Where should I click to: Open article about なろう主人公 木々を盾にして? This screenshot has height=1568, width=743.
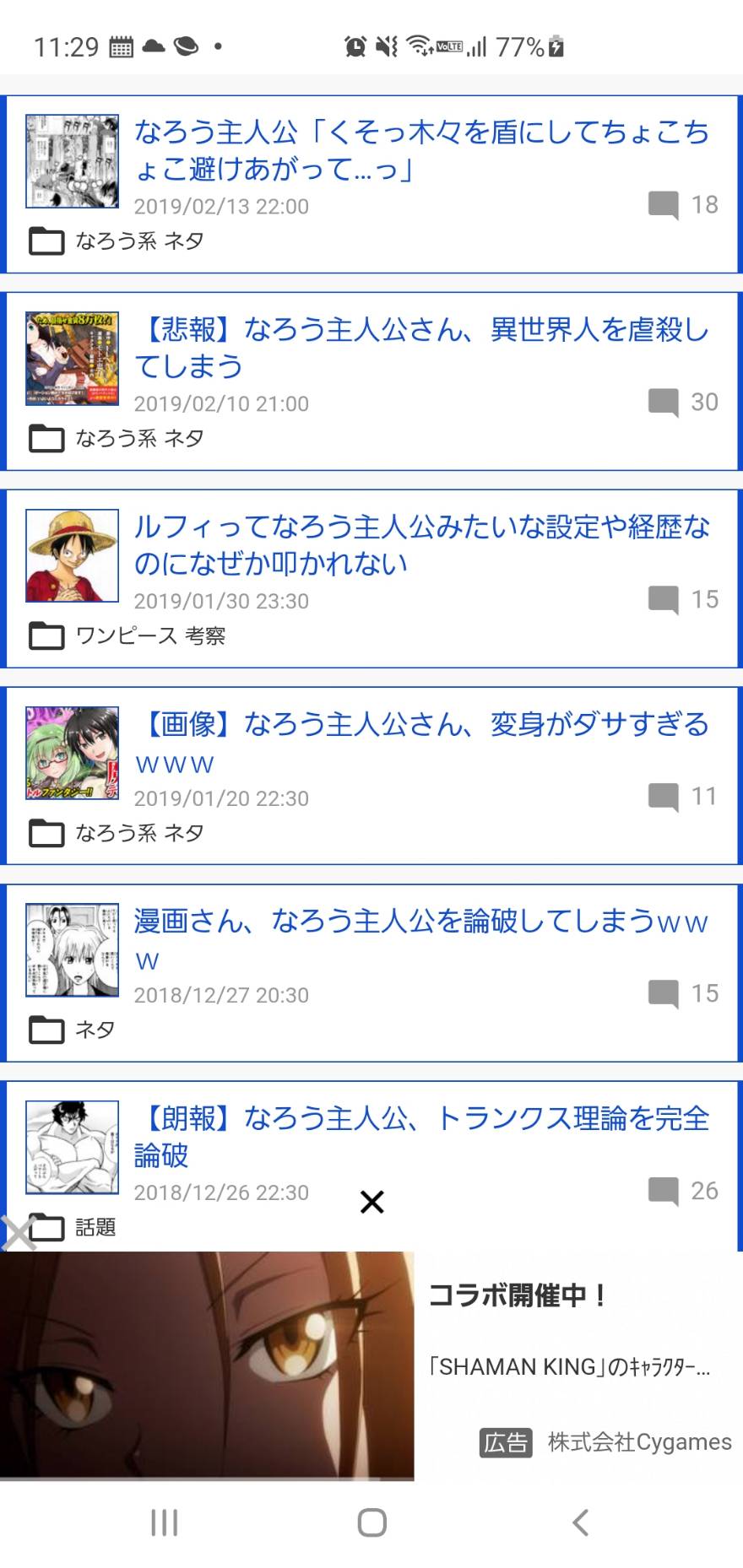pos(421,150)
